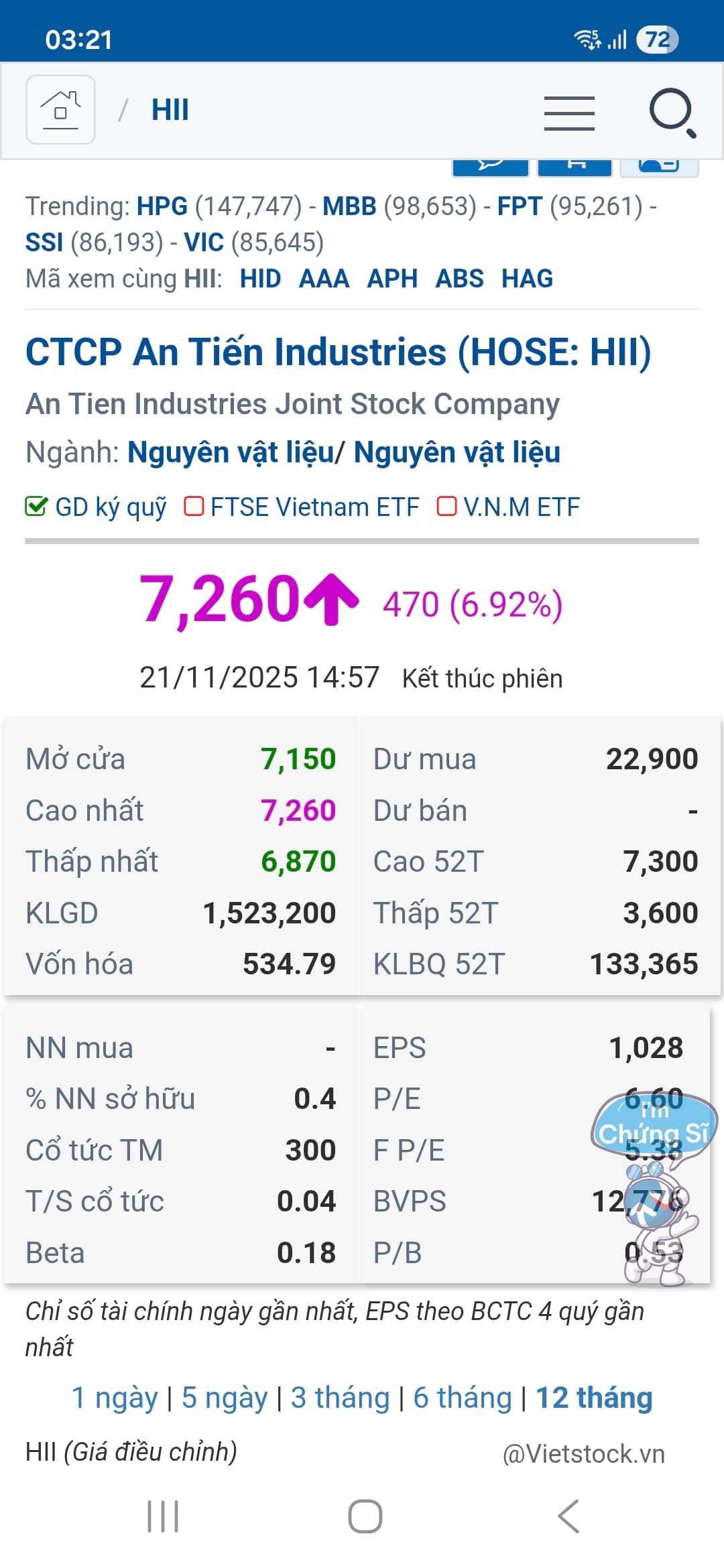View related ticker HAG

point(528,279)
